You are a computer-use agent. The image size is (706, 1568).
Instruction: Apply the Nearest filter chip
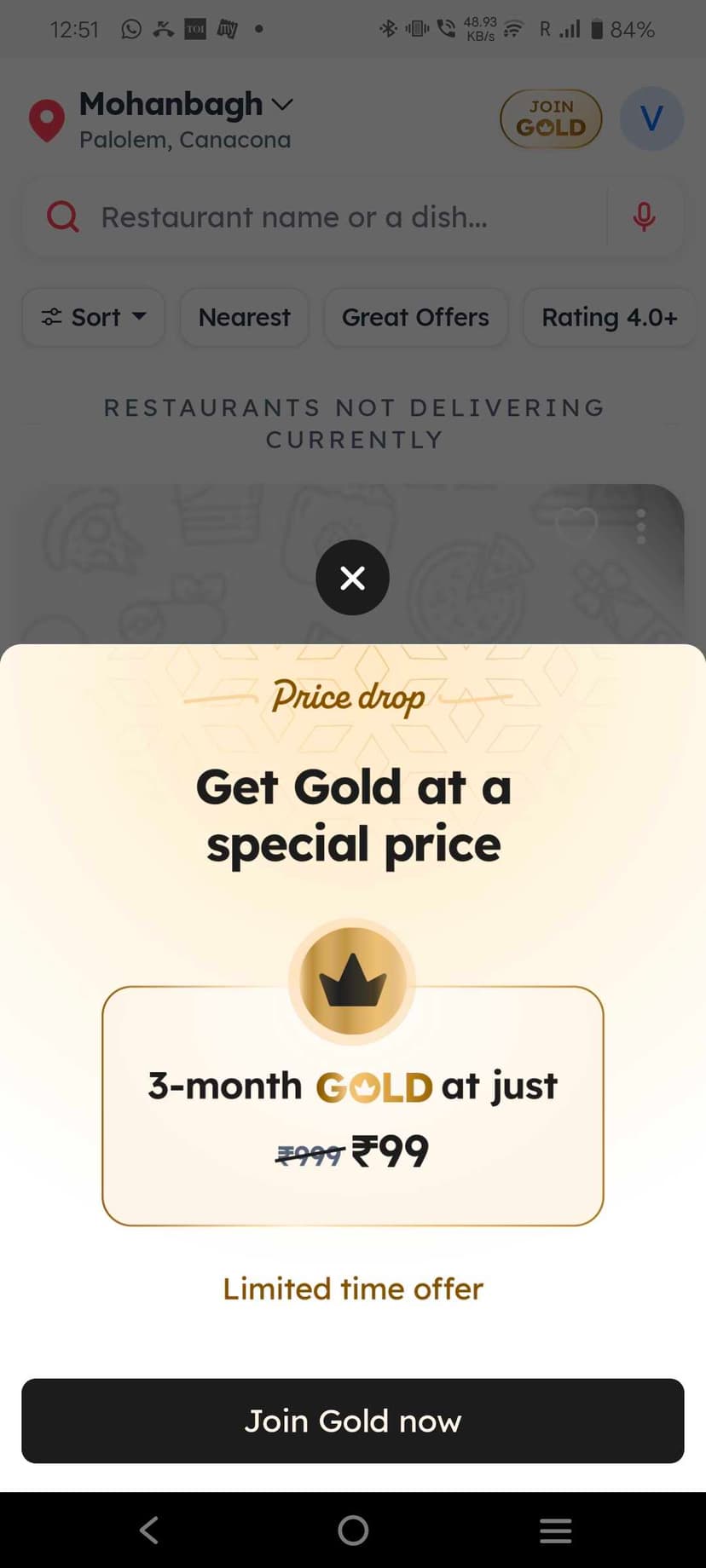pos(245,317)
